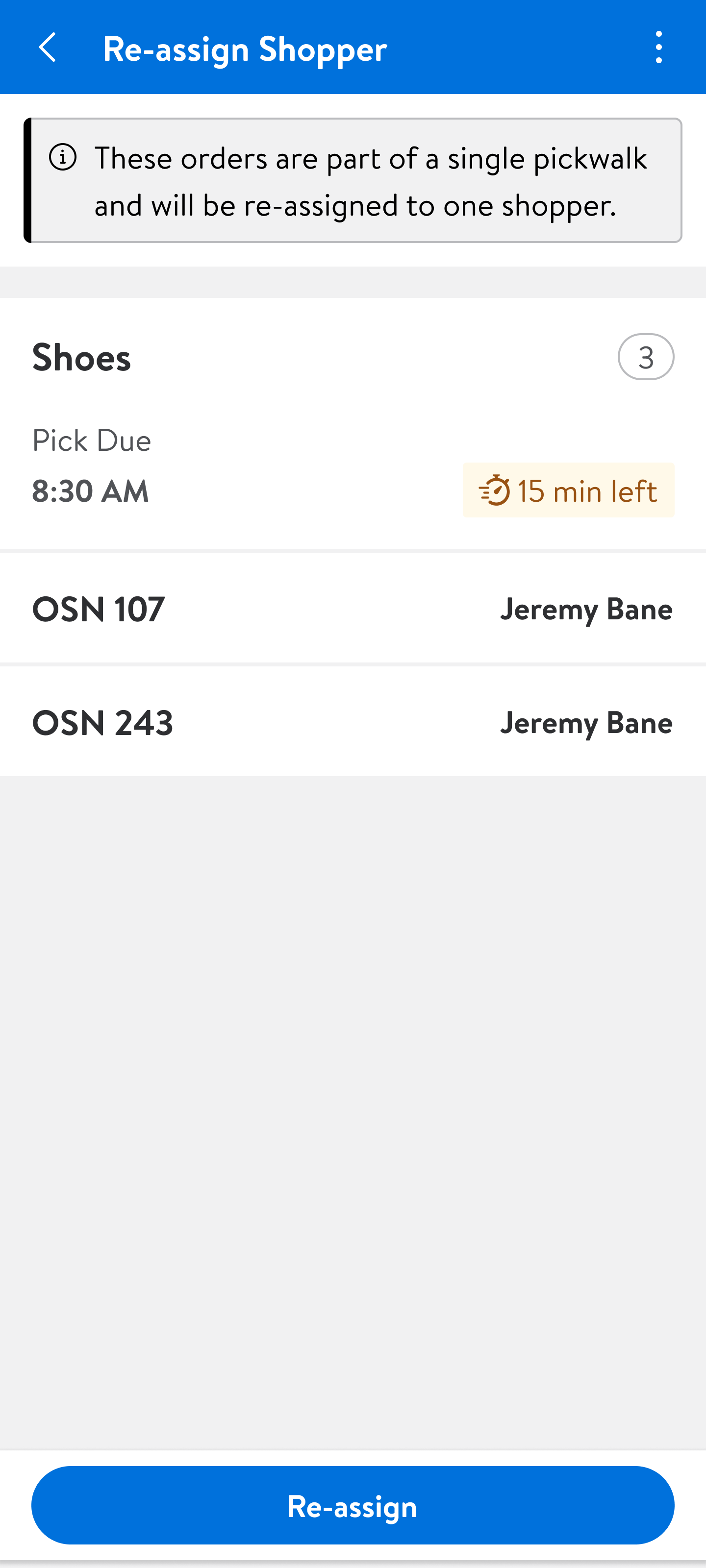
Task: Select the OSN 107 order row
Action: click(353, 608)
